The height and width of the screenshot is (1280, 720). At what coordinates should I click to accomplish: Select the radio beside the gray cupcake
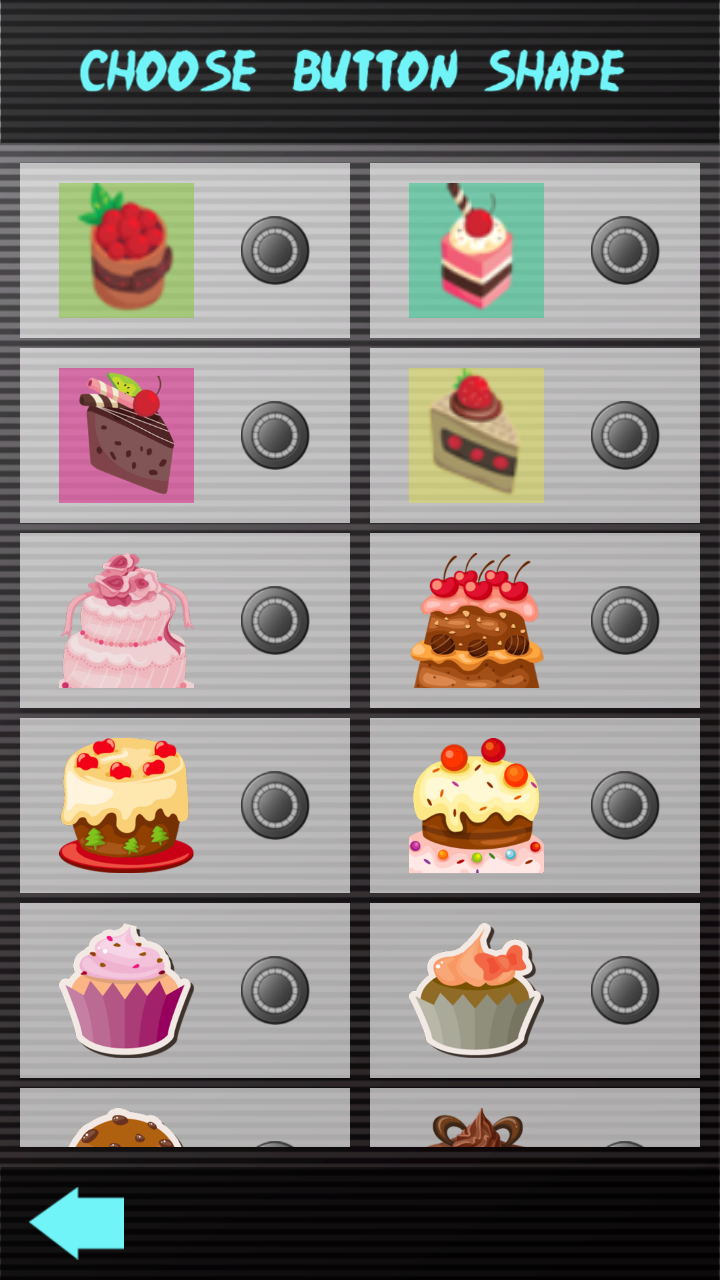coord(625,990)
